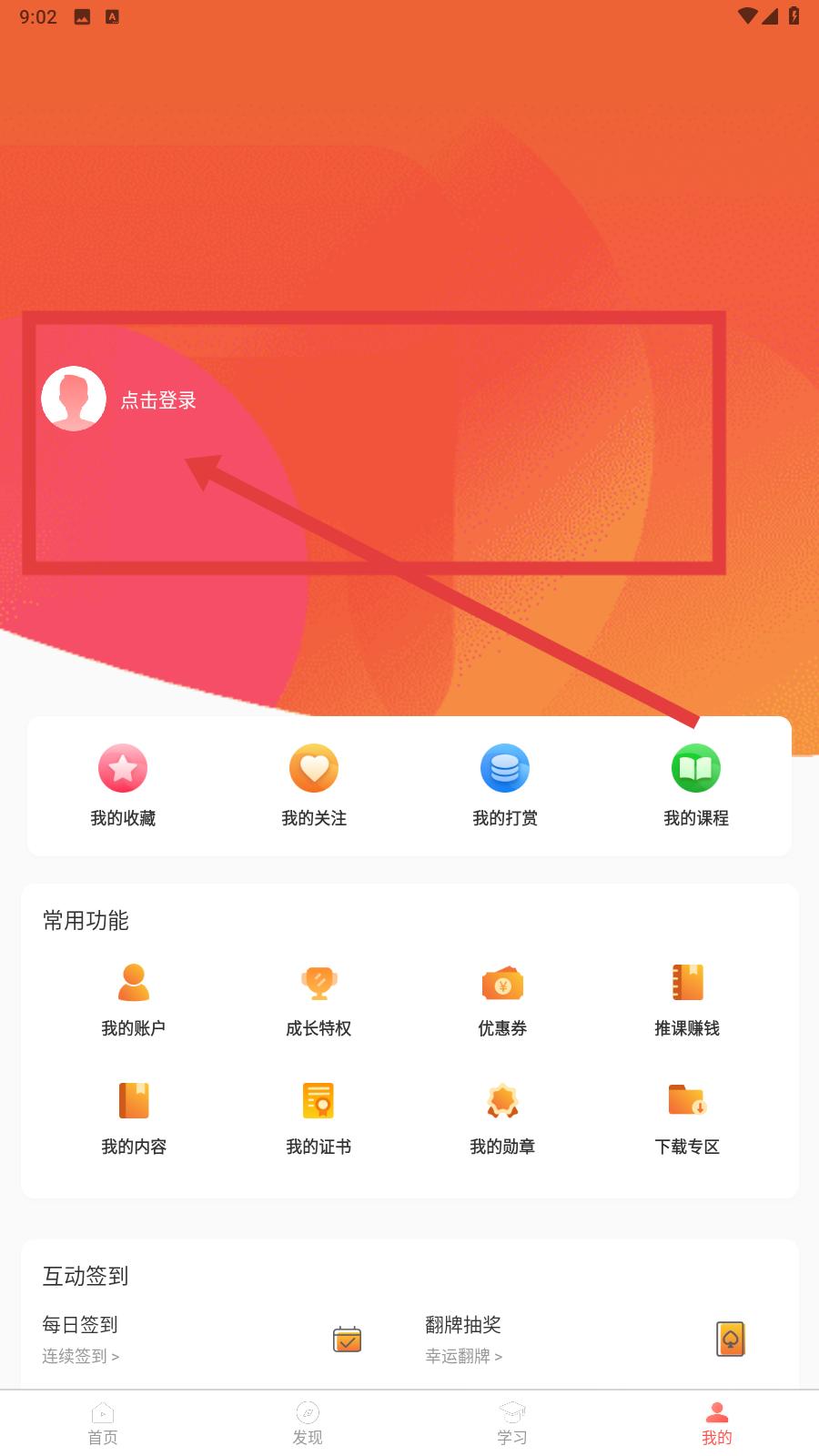Image resolution: width=819 pixels, height=1456 pixels.
Task: Open 优惠券
Action: 502,1000
